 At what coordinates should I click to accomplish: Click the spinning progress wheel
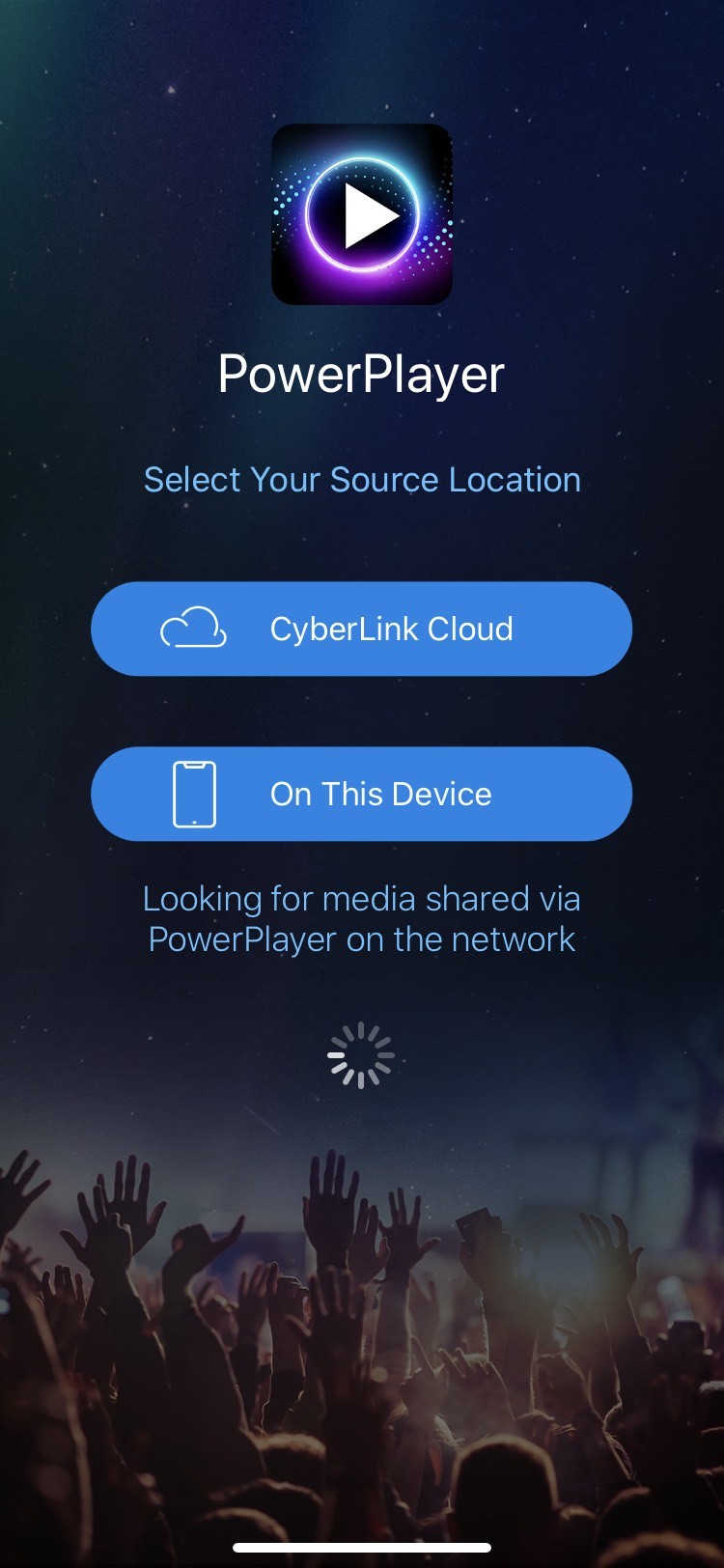[x=362, y=1054]
